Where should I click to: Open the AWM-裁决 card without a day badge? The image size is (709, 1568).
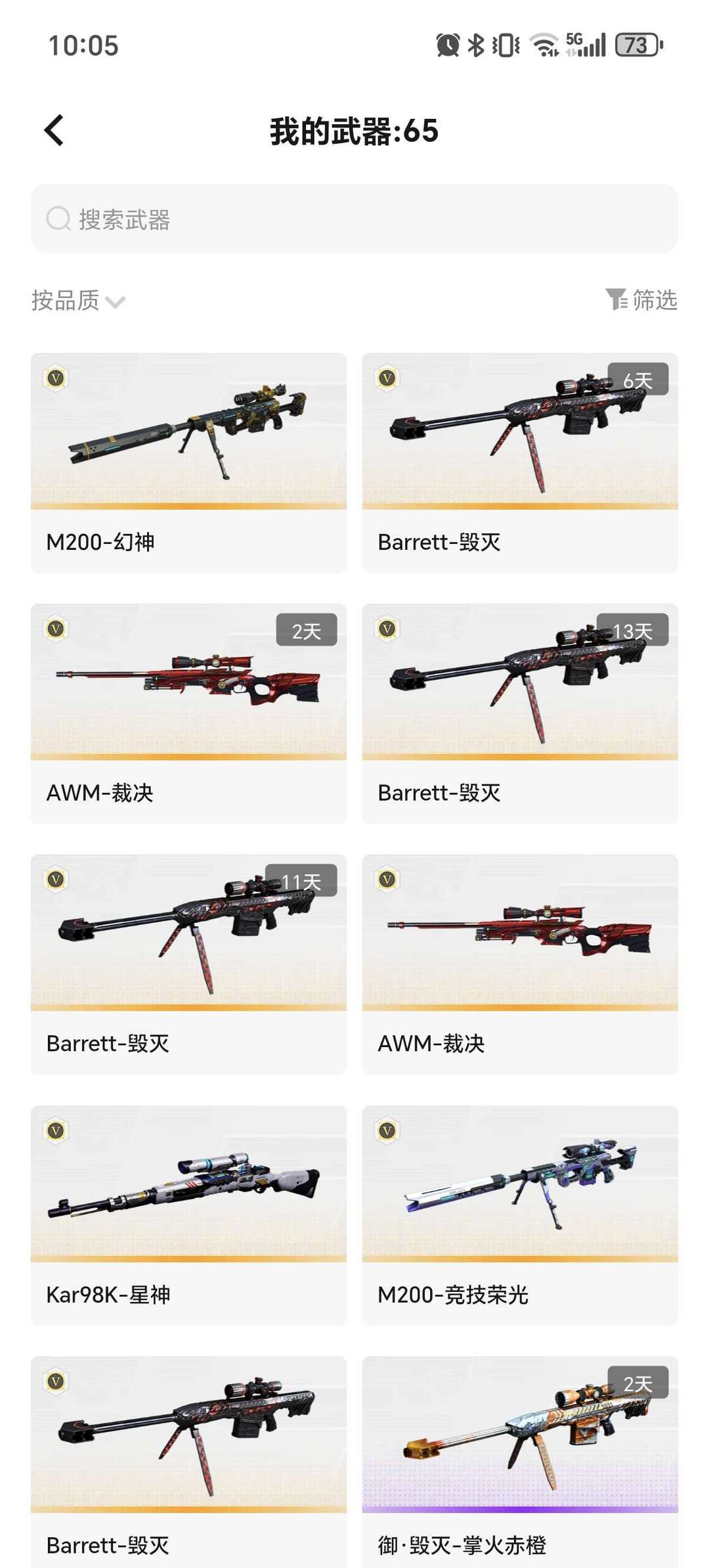(x=520, y=964)
